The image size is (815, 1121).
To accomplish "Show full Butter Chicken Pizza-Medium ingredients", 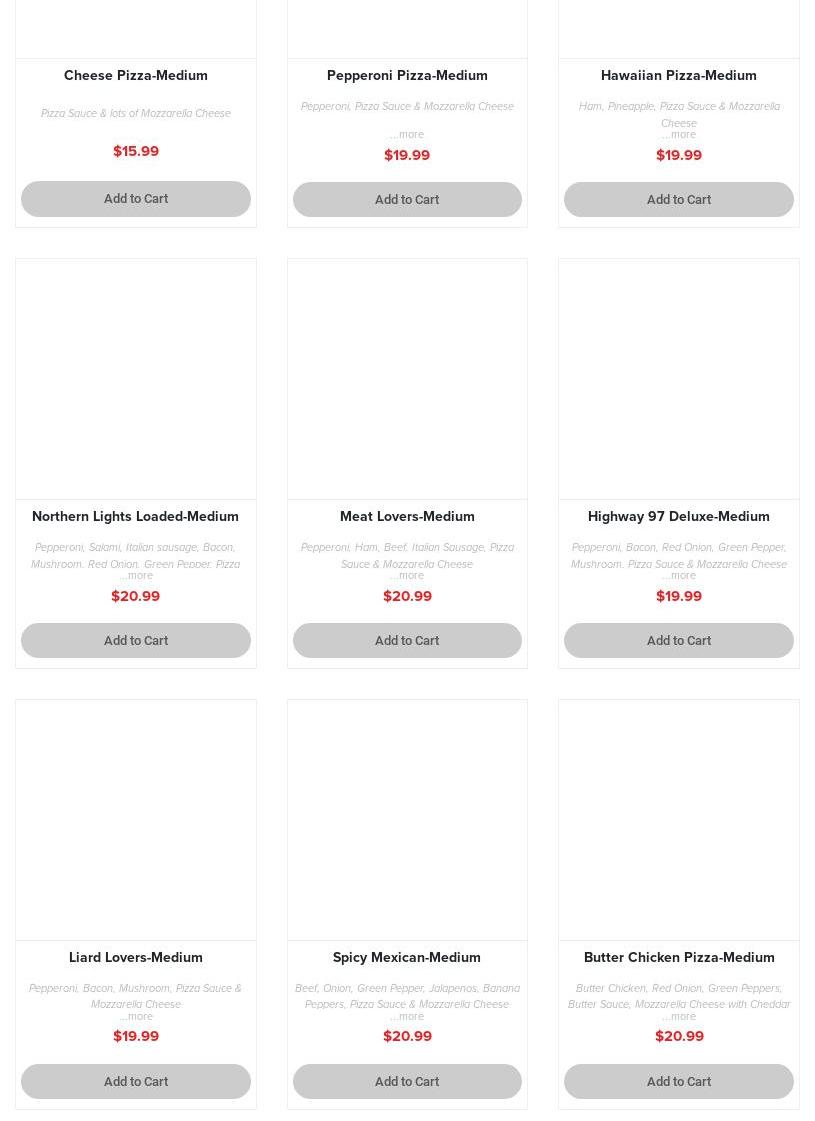I will pos(678,1017).
